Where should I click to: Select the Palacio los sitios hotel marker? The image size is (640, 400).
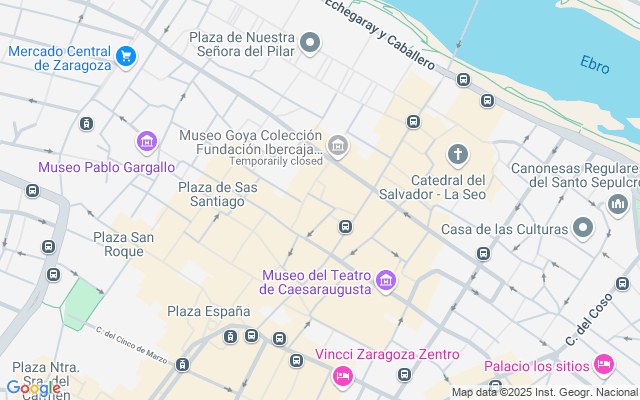point(603,365)
